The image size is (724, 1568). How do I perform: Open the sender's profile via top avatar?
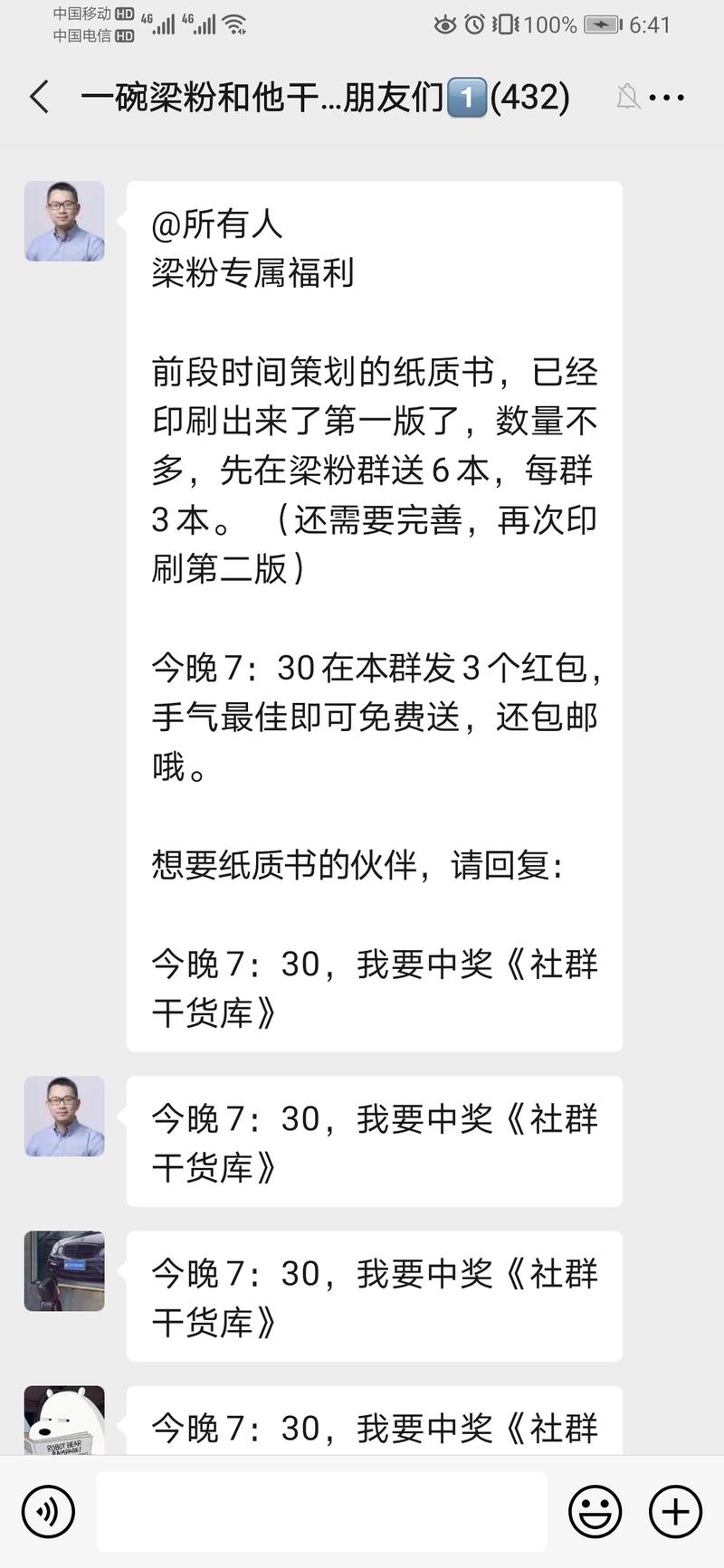(63, 221)
